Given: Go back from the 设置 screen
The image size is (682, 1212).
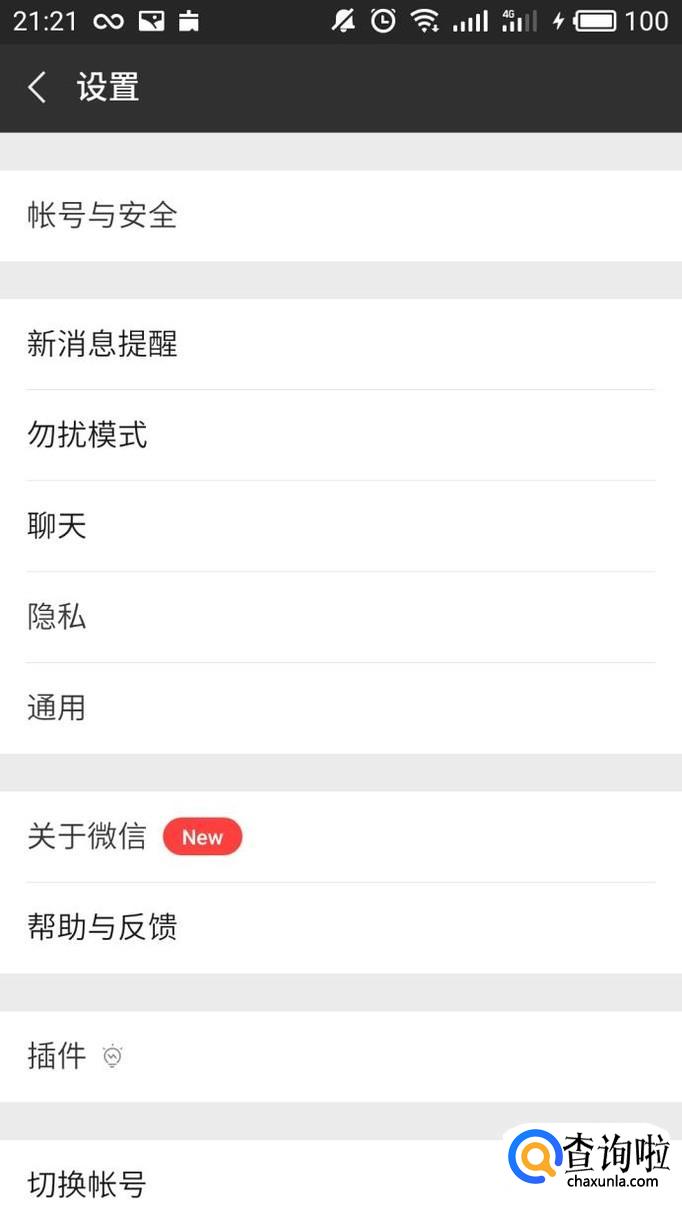Looking at the screenshot, I should point(38,88).
